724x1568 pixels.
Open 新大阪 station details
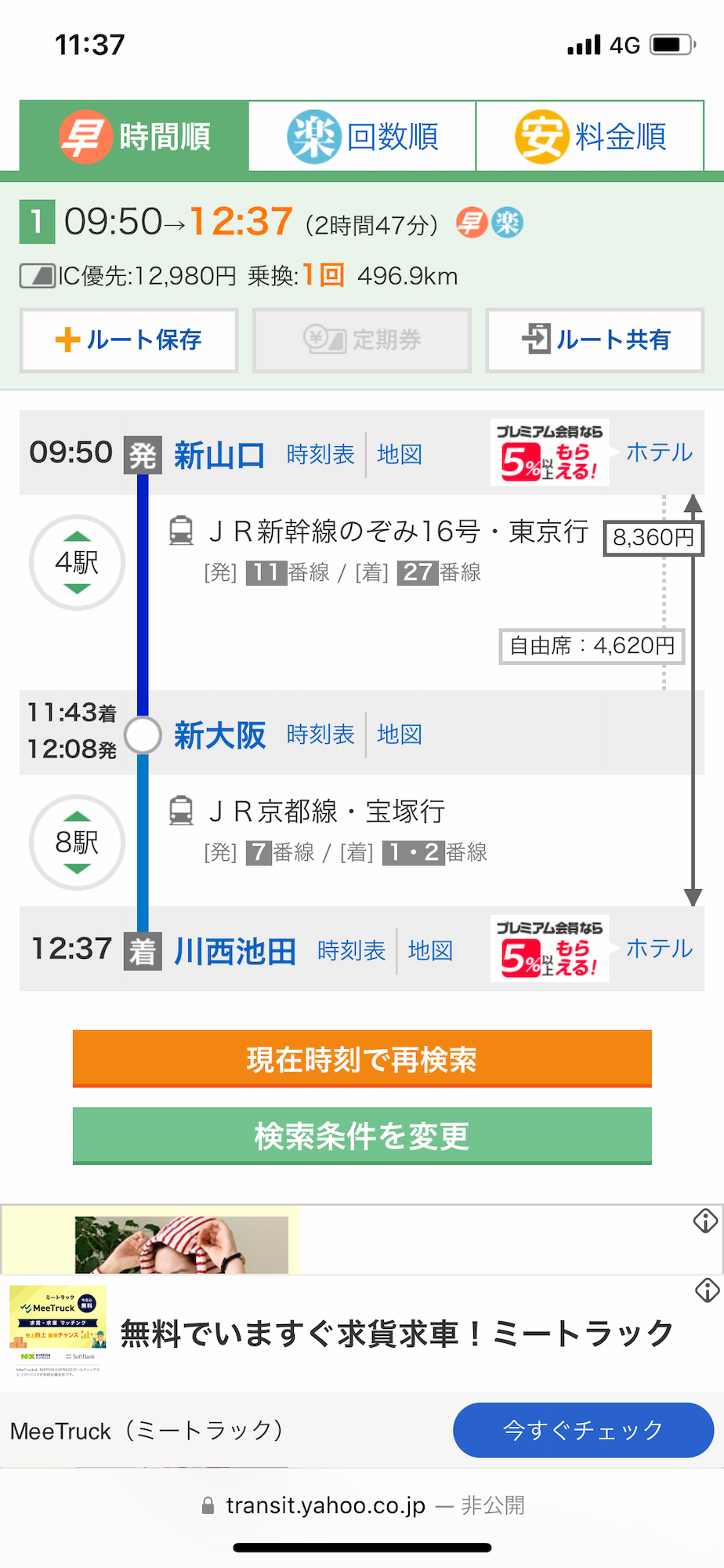point(219,735)
